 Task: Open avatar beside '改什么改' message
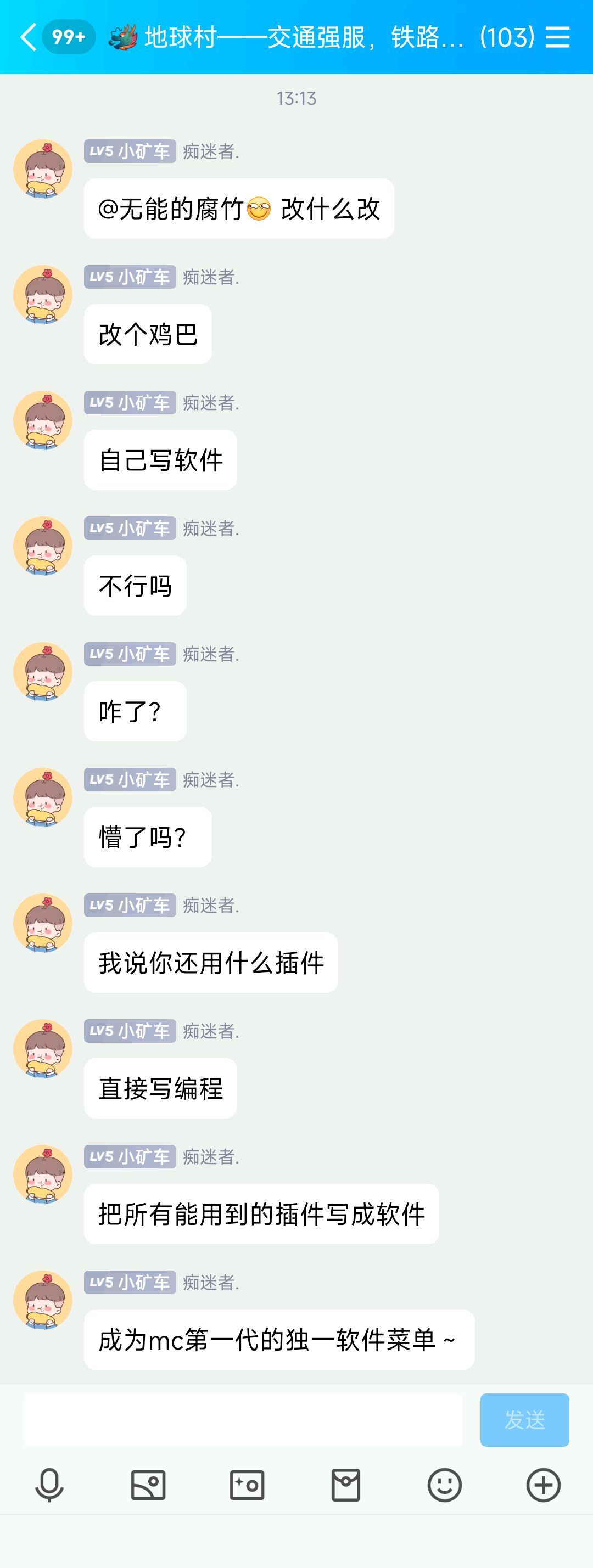[43, 169]
